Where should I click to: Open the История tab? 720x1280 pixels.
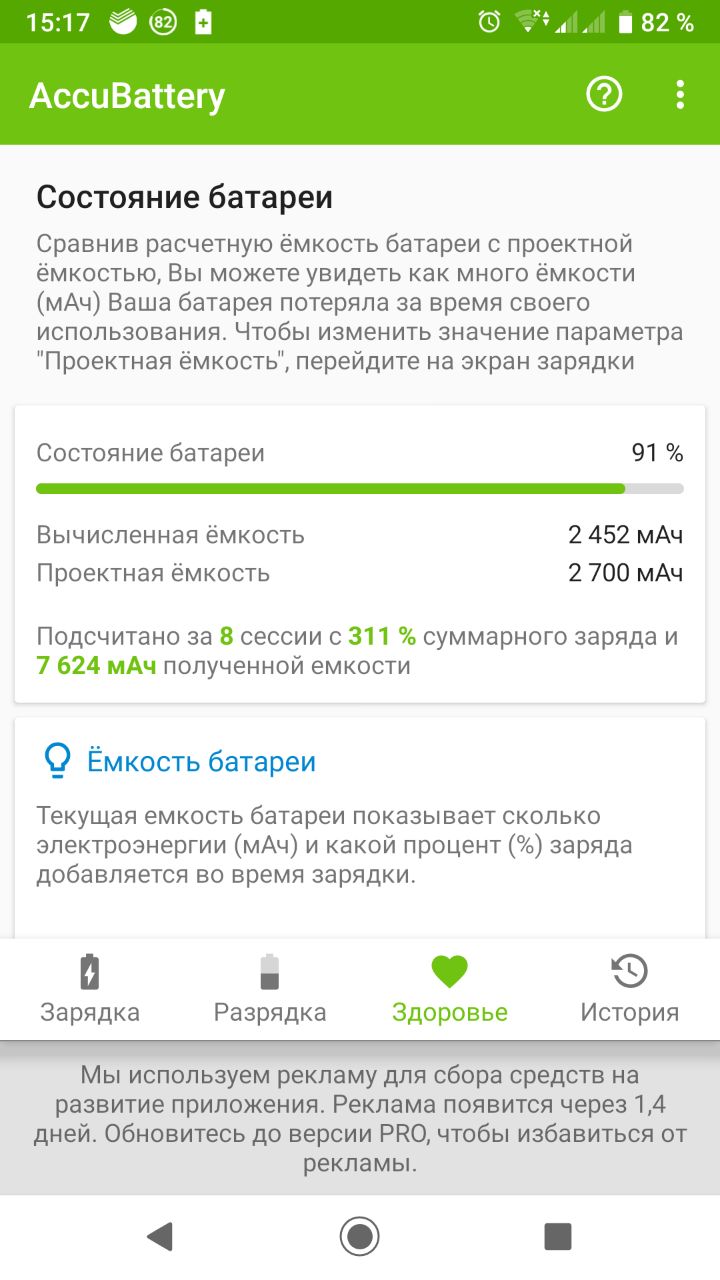pyautogui.click(x=630, y=989)
